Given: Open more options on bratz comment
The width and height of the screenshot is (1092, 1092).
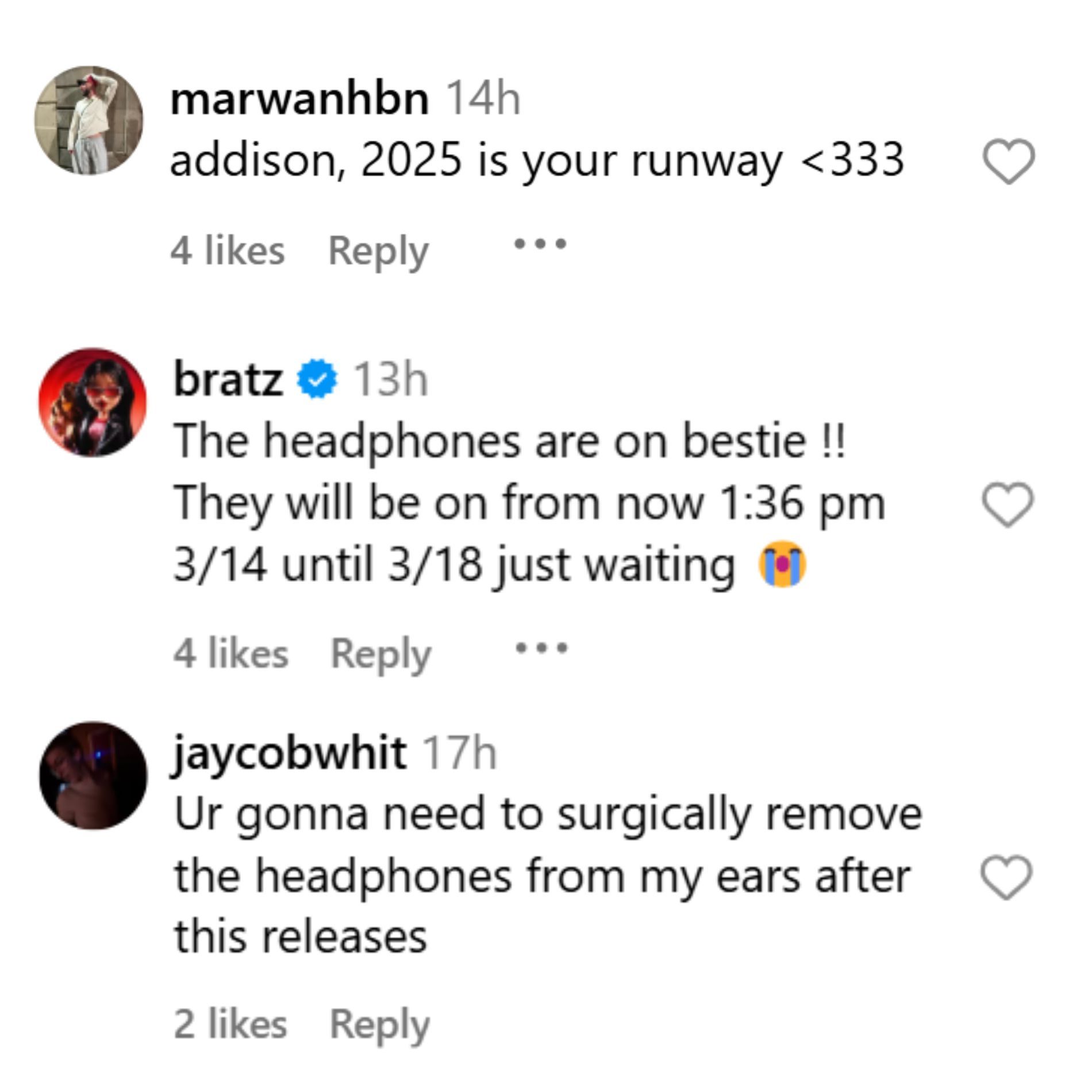Looking at the screenshot, I should (x=541, y=648).
